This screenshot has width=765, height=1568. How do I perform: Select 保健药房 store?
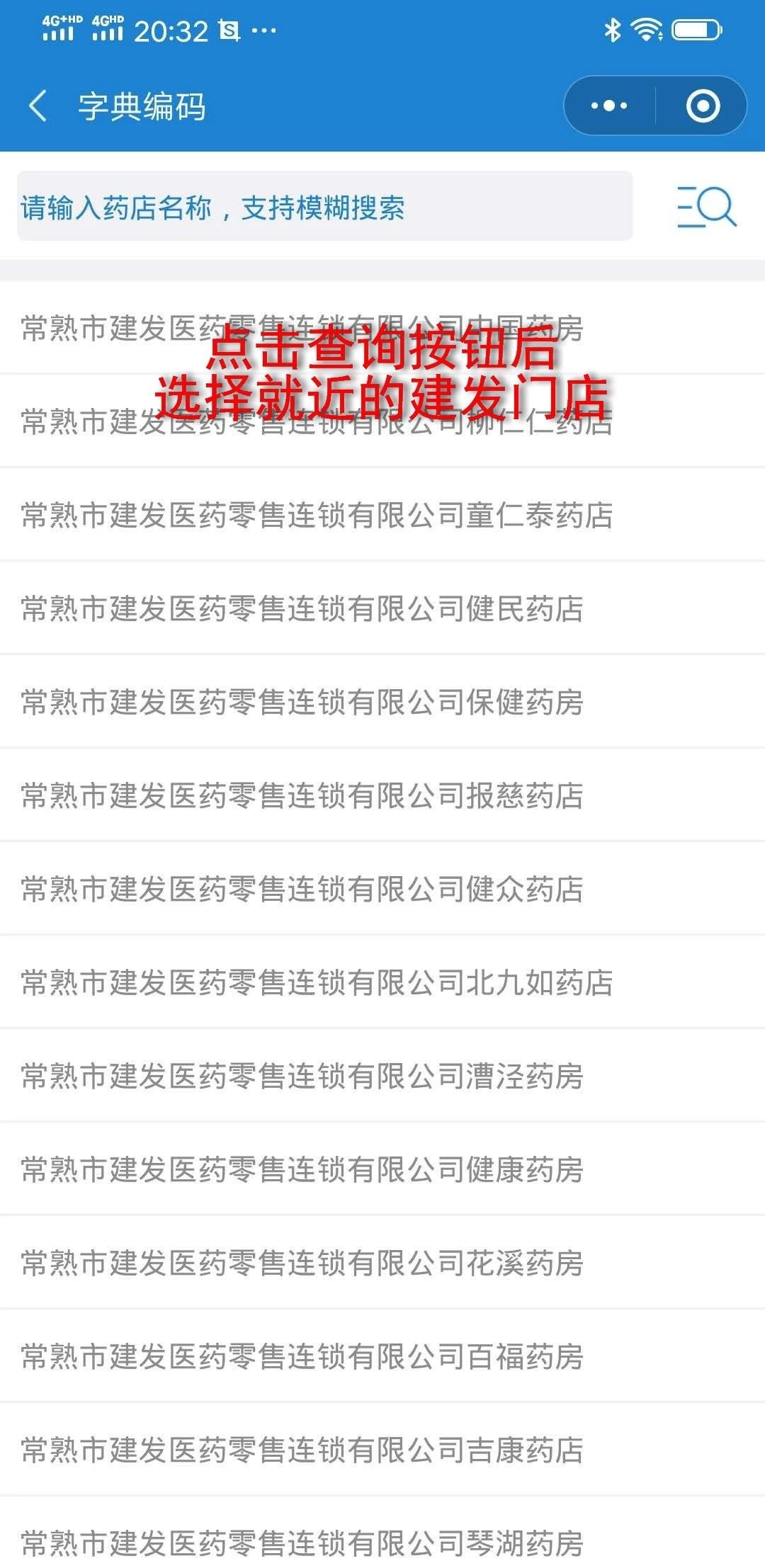302,702
